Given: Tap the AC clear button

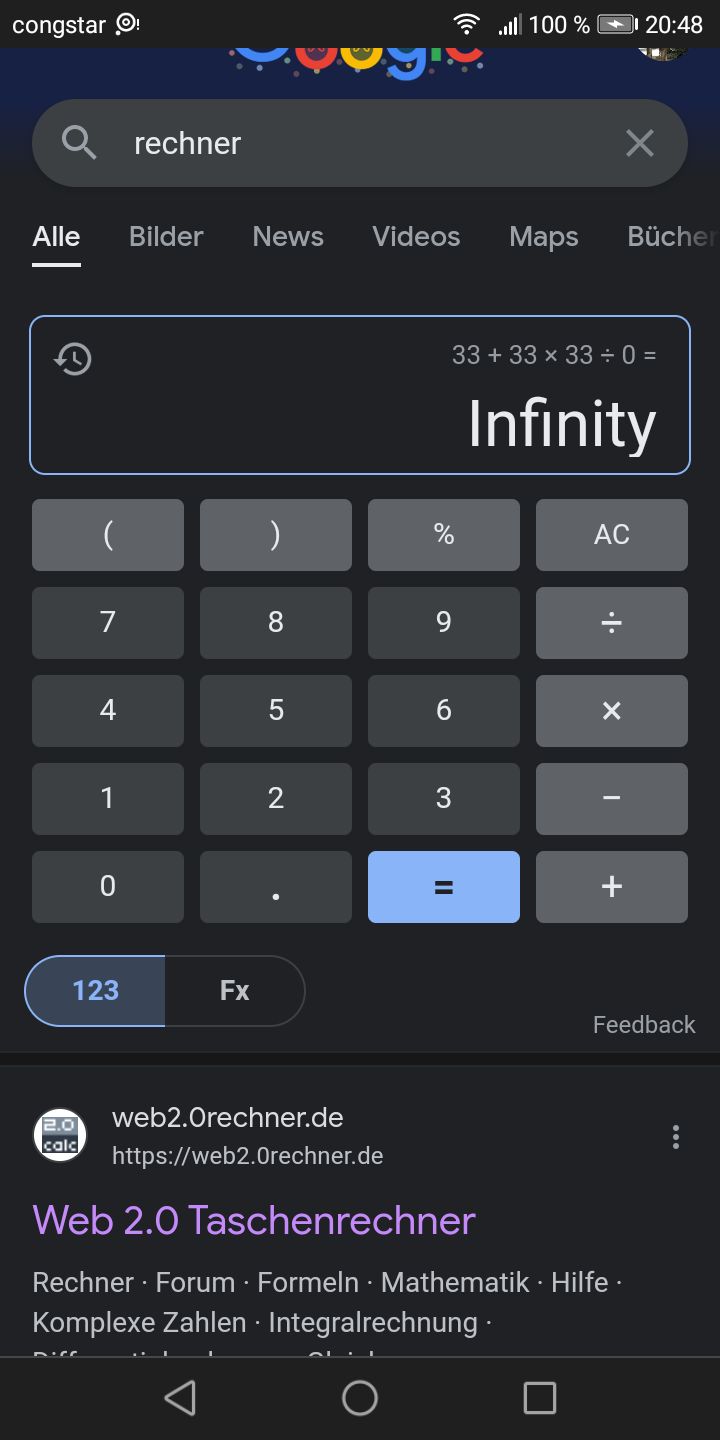Looking at the screenshot, I should point(611,534).
